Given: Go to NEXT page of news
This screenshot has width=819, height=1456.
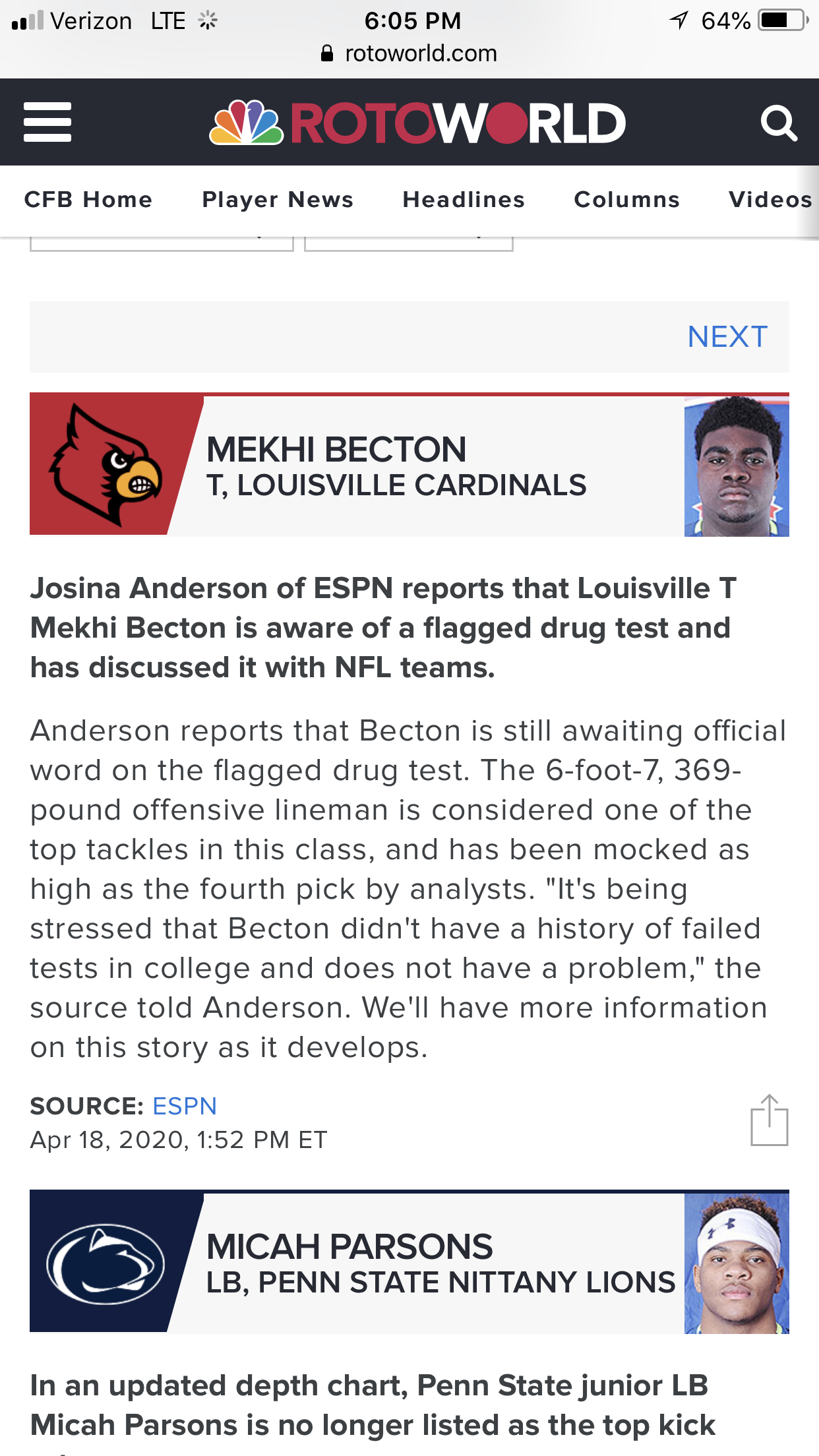Looking at the screenshot, I should point(727,337).
